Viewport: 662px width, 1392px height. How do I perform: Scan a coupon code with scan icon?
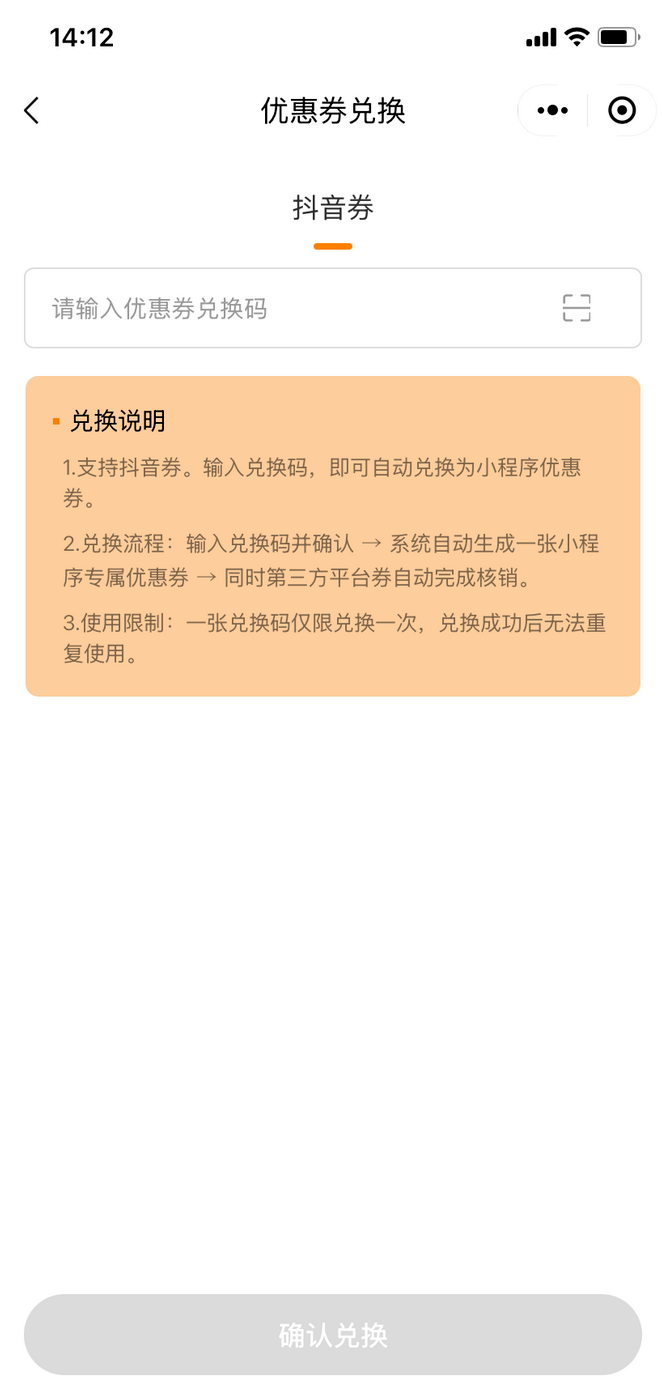pos(577,308)
